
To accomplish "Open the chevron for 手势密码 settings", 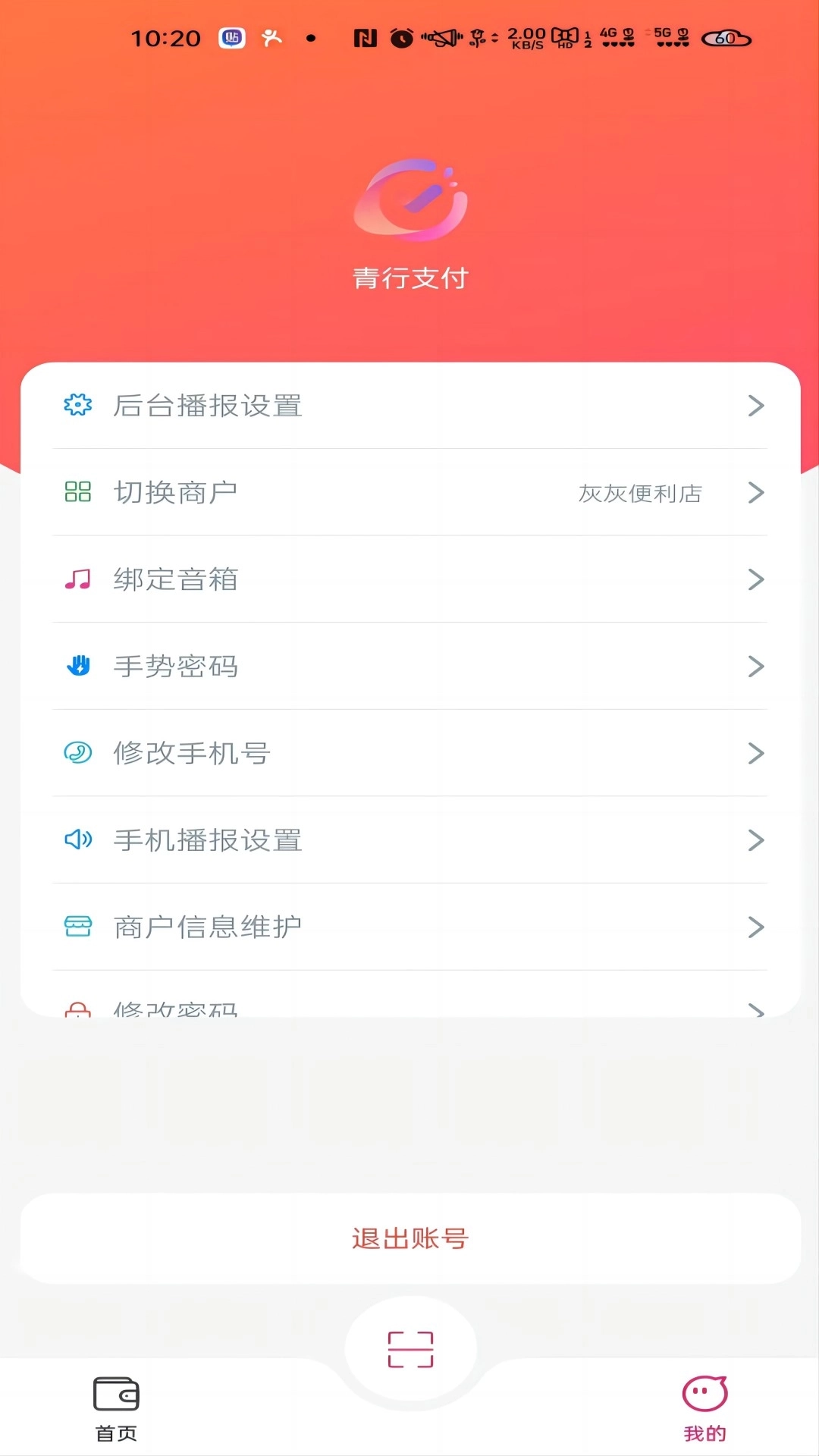I will 755,667.
